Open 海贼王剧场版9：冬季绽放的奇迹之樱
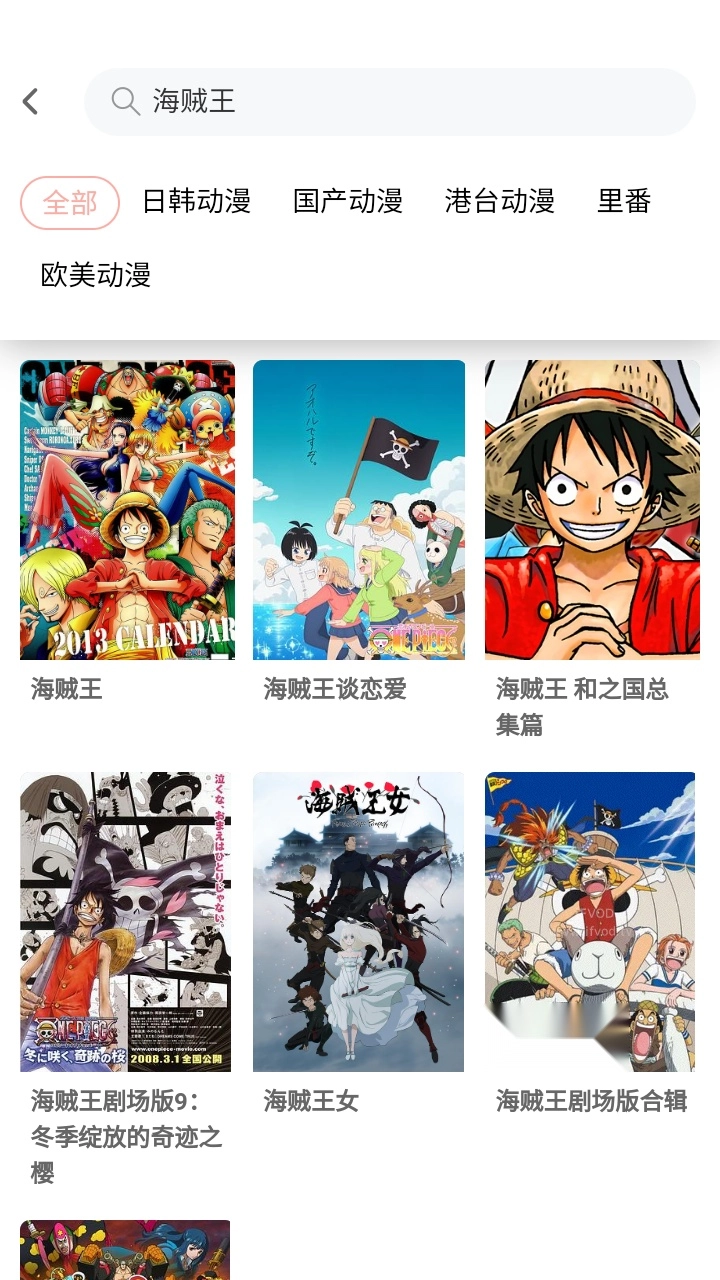Viewport: 720px width, 1280px height. [x=126, y=921]
